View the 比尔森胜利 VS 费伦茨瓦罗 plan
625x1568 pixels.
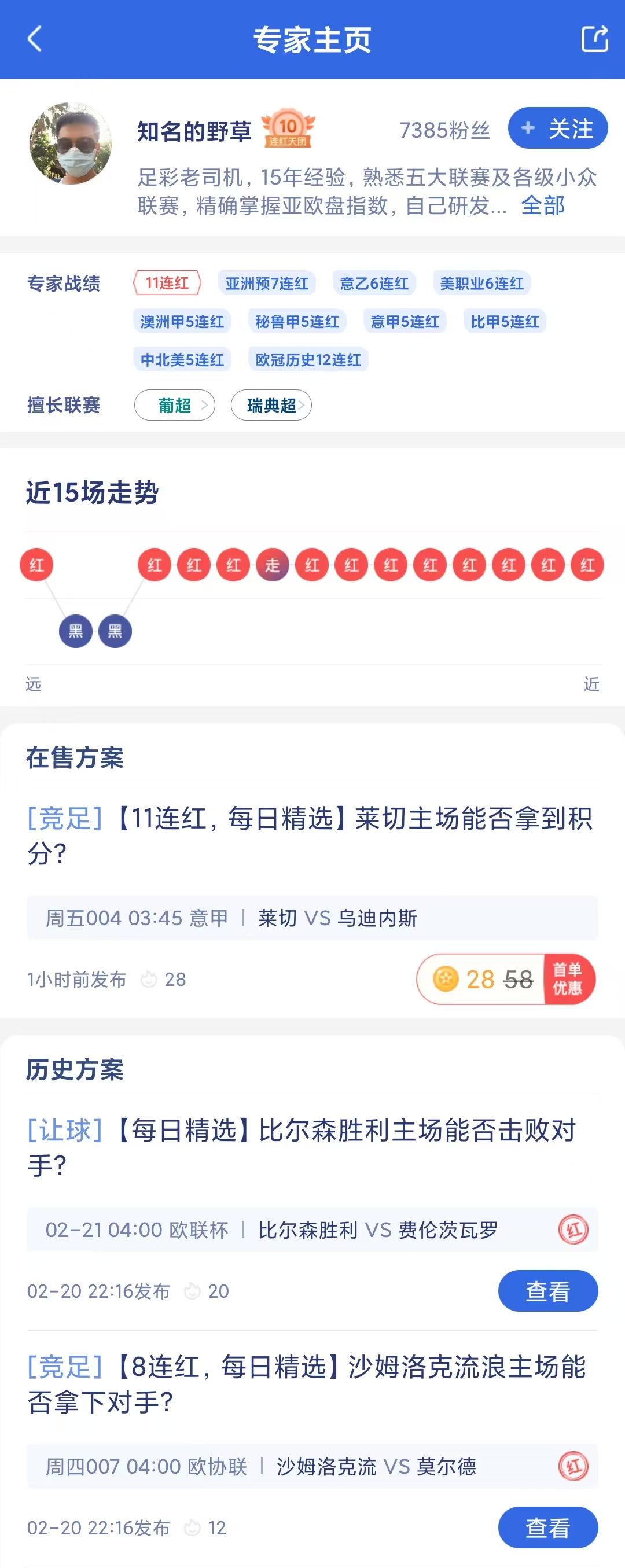pos(547,1290)
